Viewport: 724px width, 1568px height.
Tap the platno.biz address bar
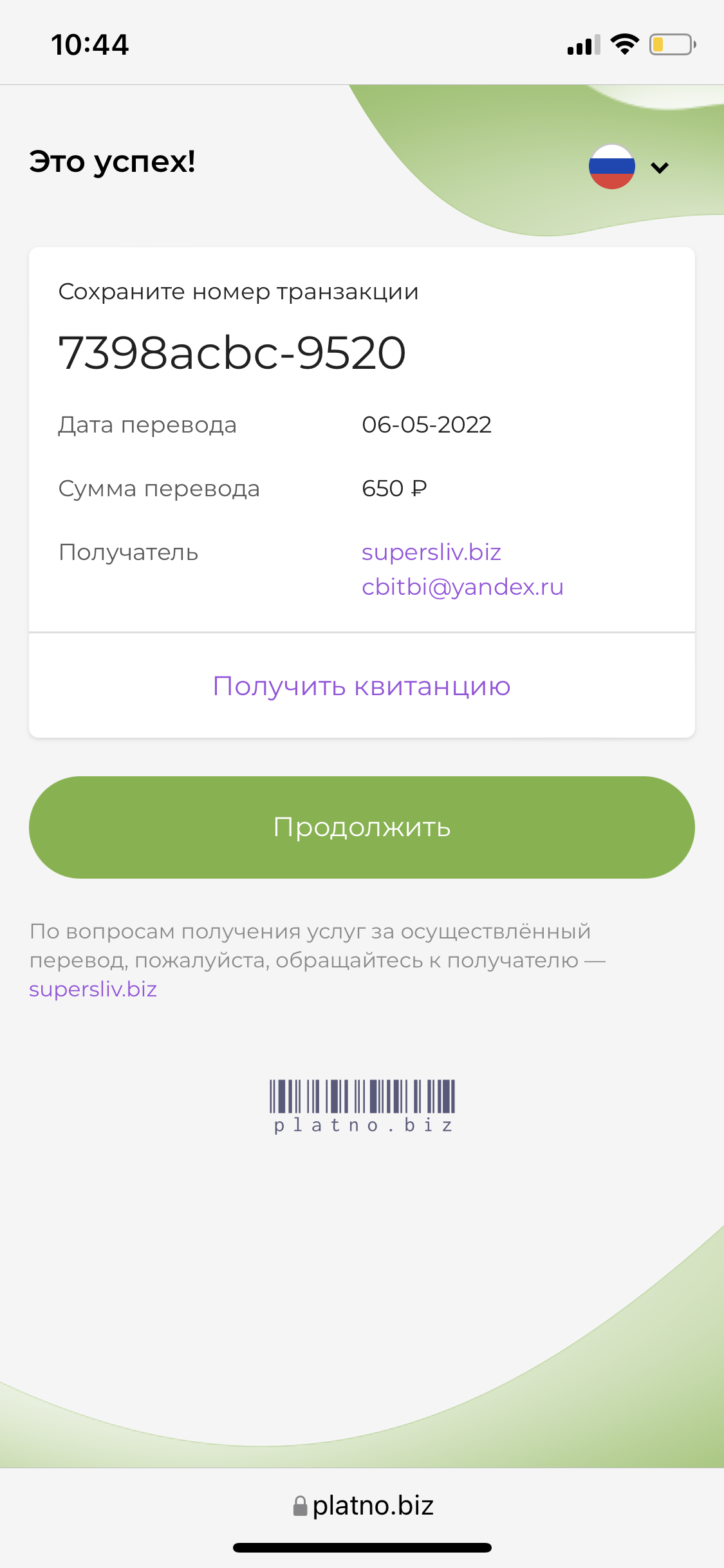362,1506
